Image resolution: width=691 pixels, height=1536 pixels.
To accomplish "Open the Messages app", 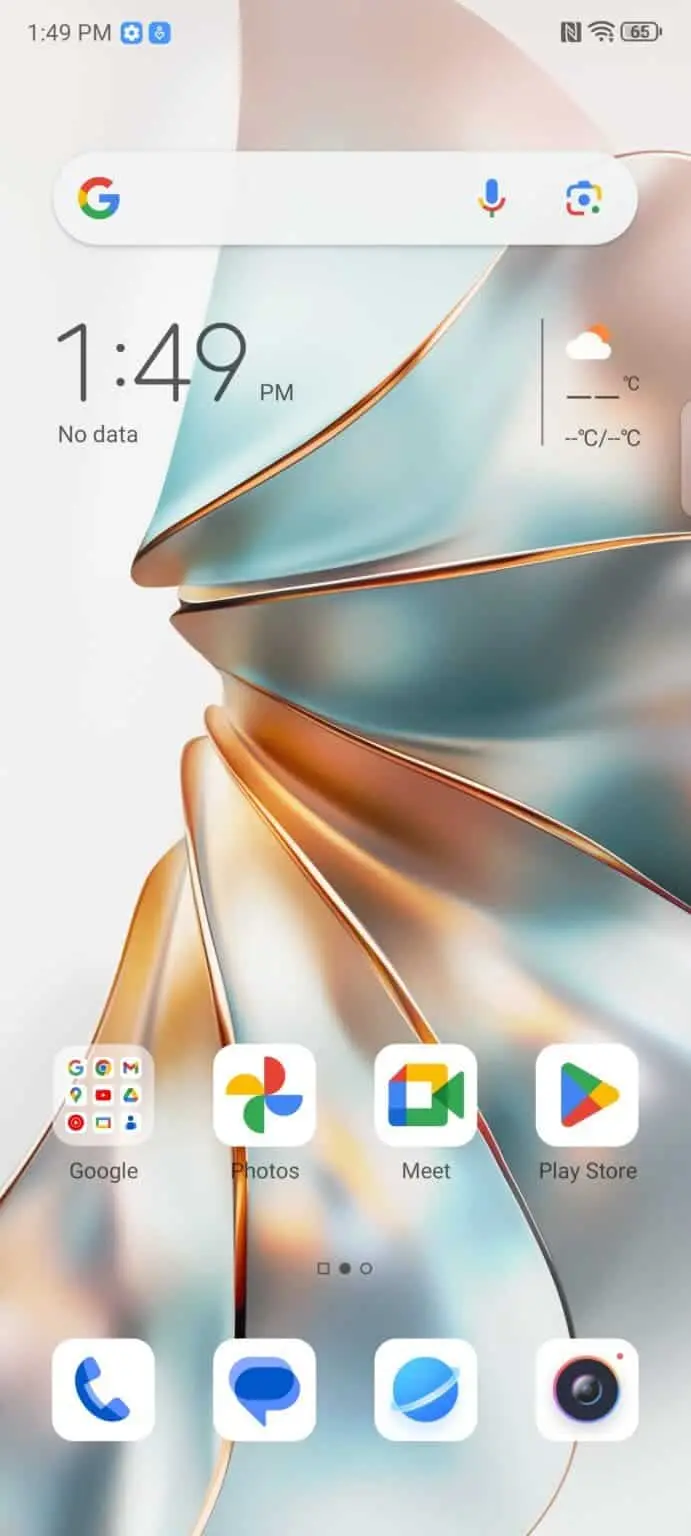I will click(264, 1389).
